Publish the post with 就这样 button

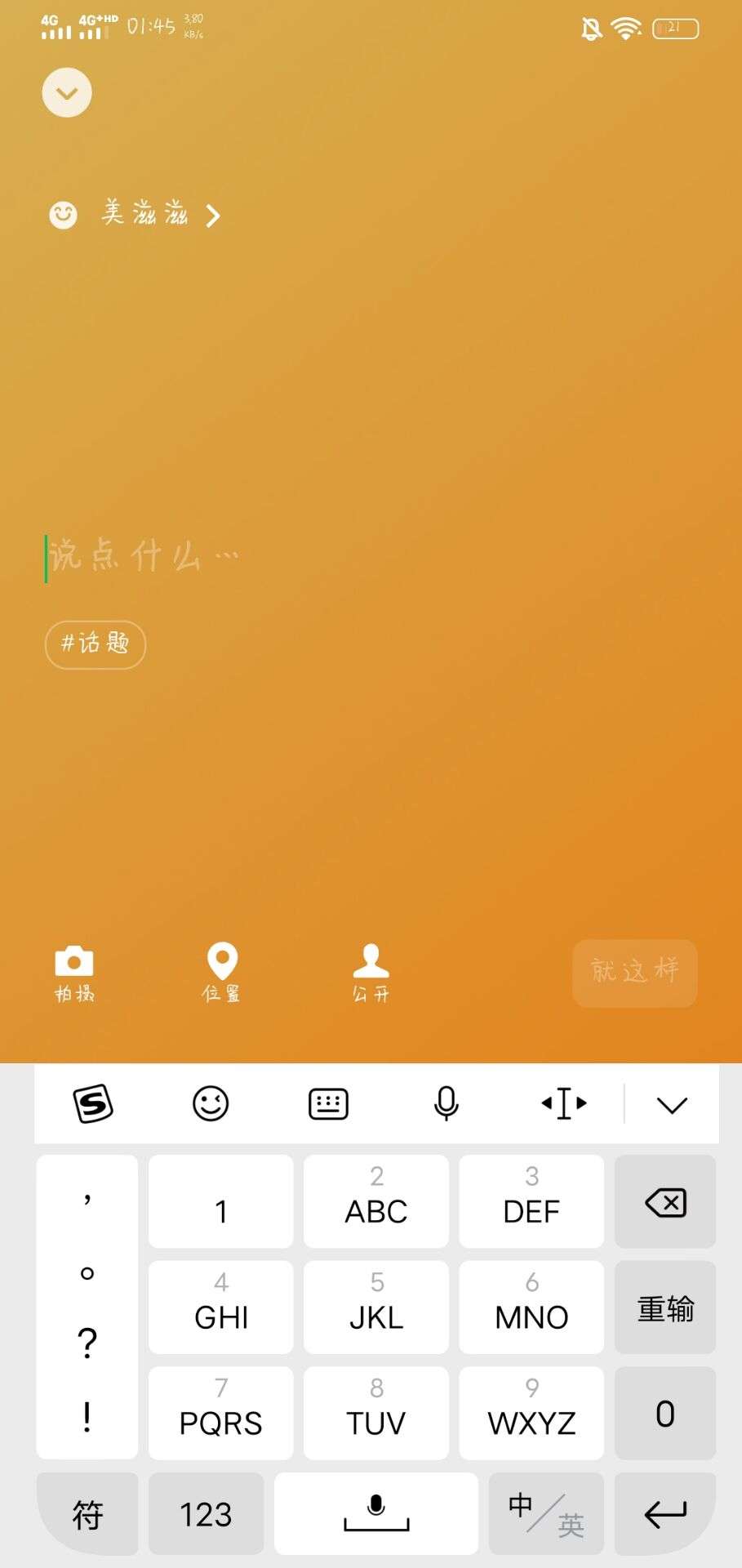point(634,972)
